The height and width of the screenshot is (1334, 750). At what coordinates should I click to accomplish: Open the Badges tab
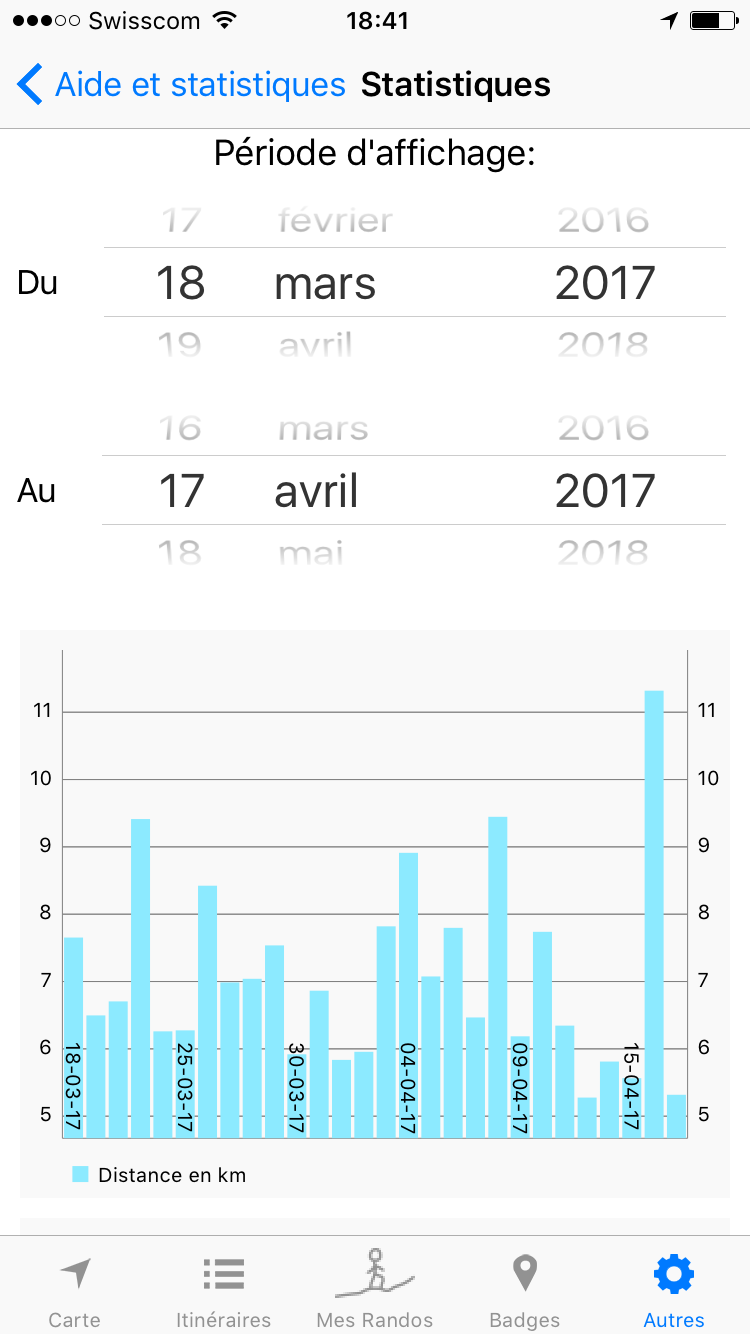pos(525,1290)
